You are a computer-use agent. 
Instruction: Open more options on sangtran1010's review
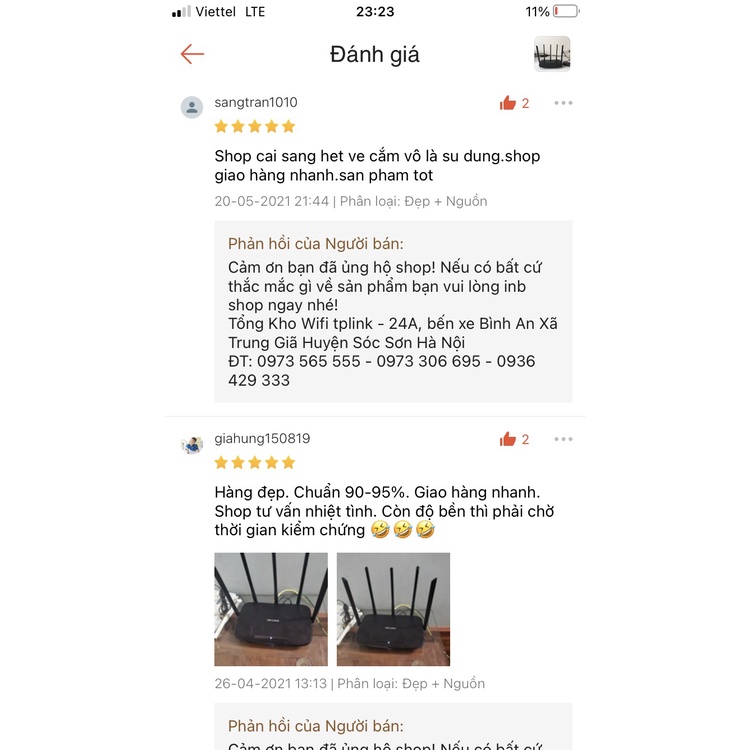point(563,103)
